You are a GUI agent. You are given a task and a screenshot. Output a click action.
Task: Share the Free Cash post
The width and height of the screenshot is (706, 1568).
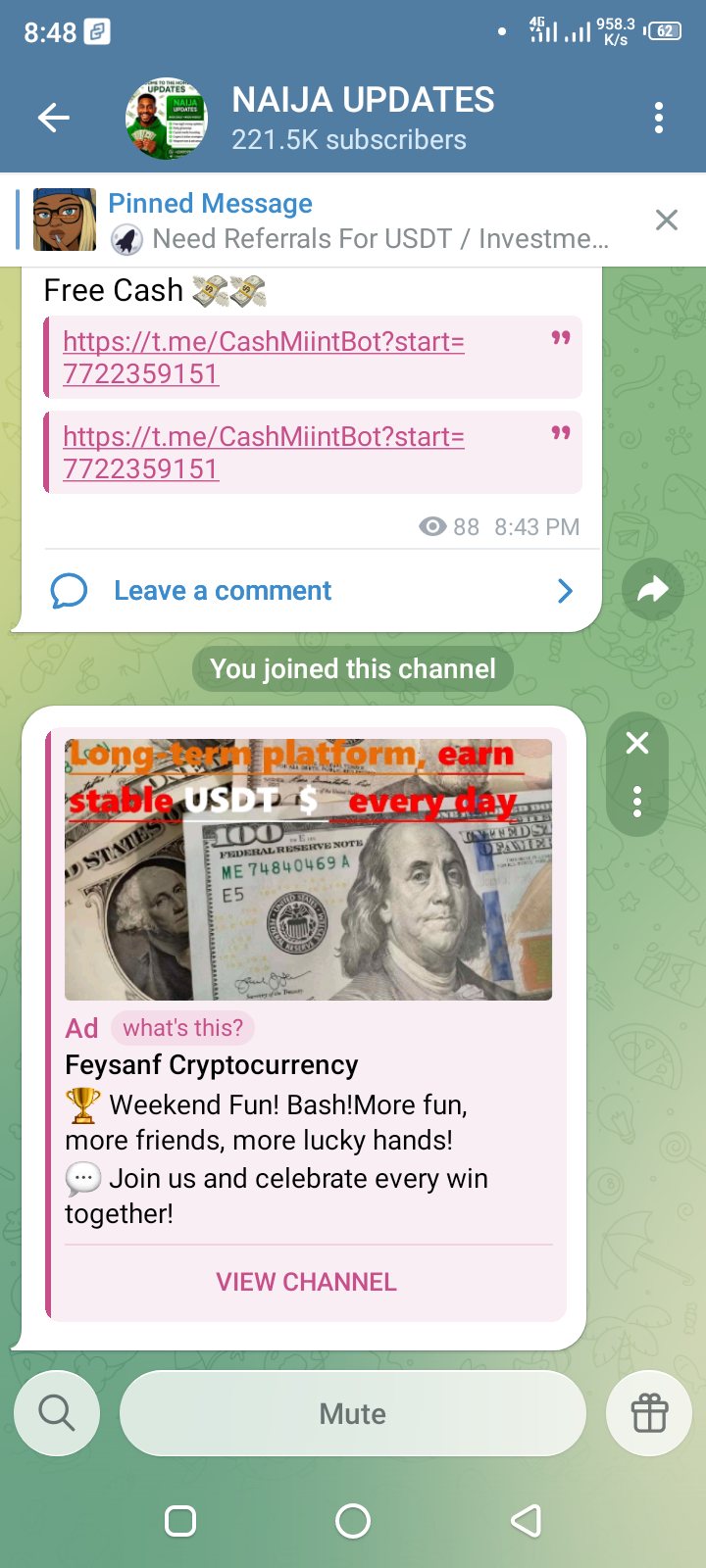point(652,589)
